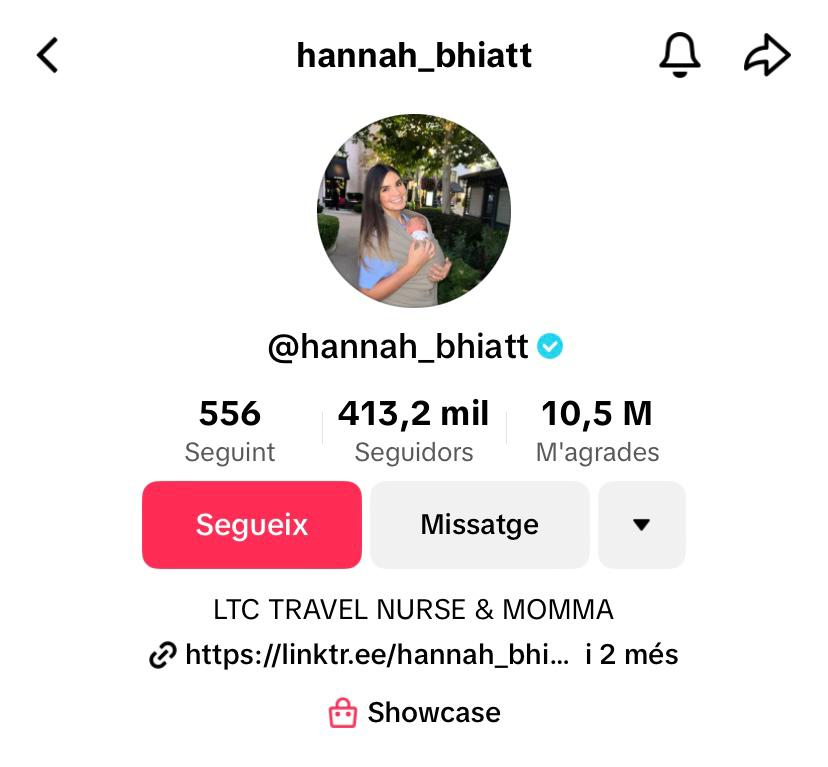Send a message via Missatge
Image resolution: width=828 pixels, height=767 pixels.
(x=480, y=525)
